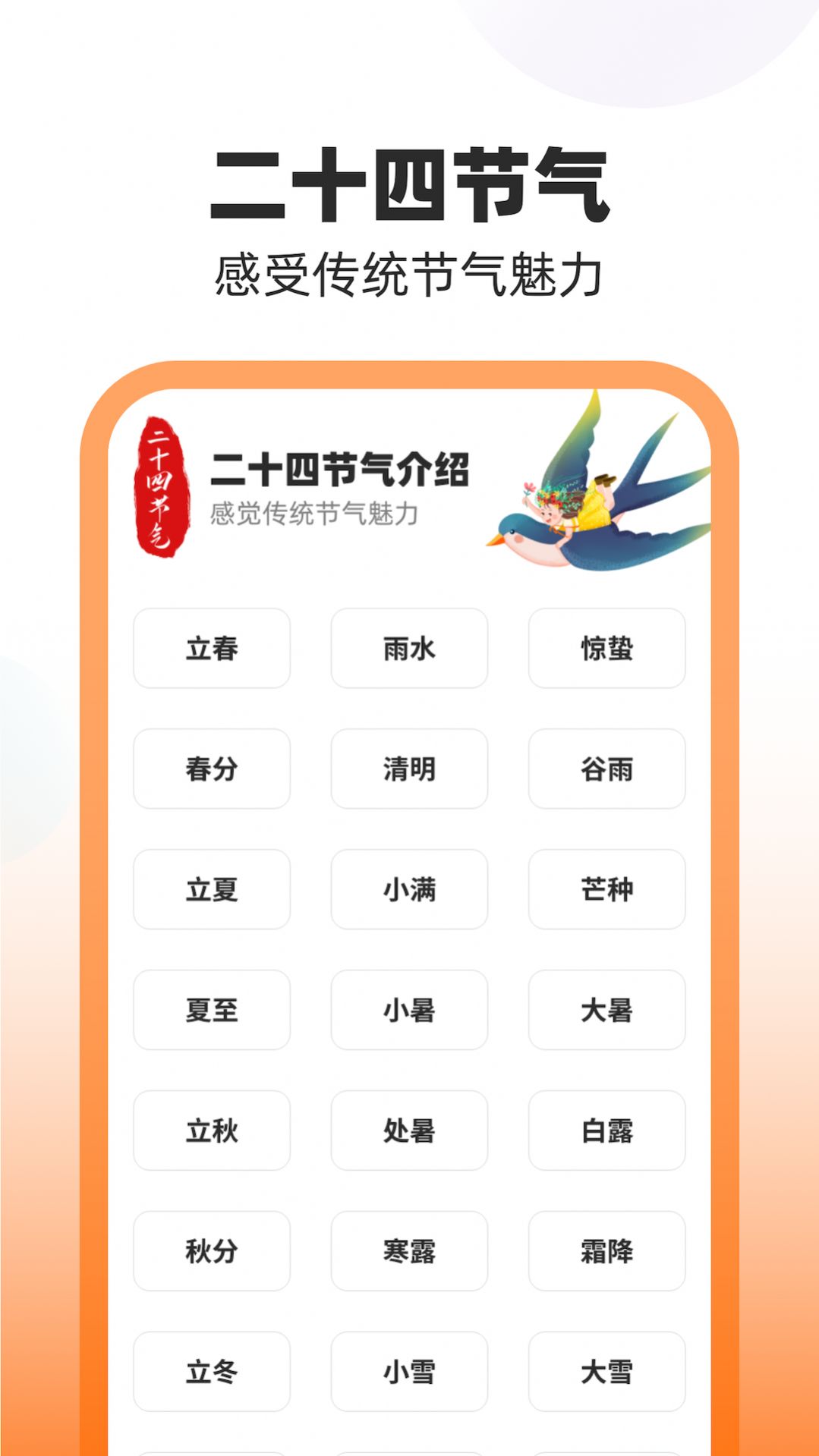Viewport: 819px width, 1456px height.
Task: View the 清明 solar term
Action: (408, 769)
